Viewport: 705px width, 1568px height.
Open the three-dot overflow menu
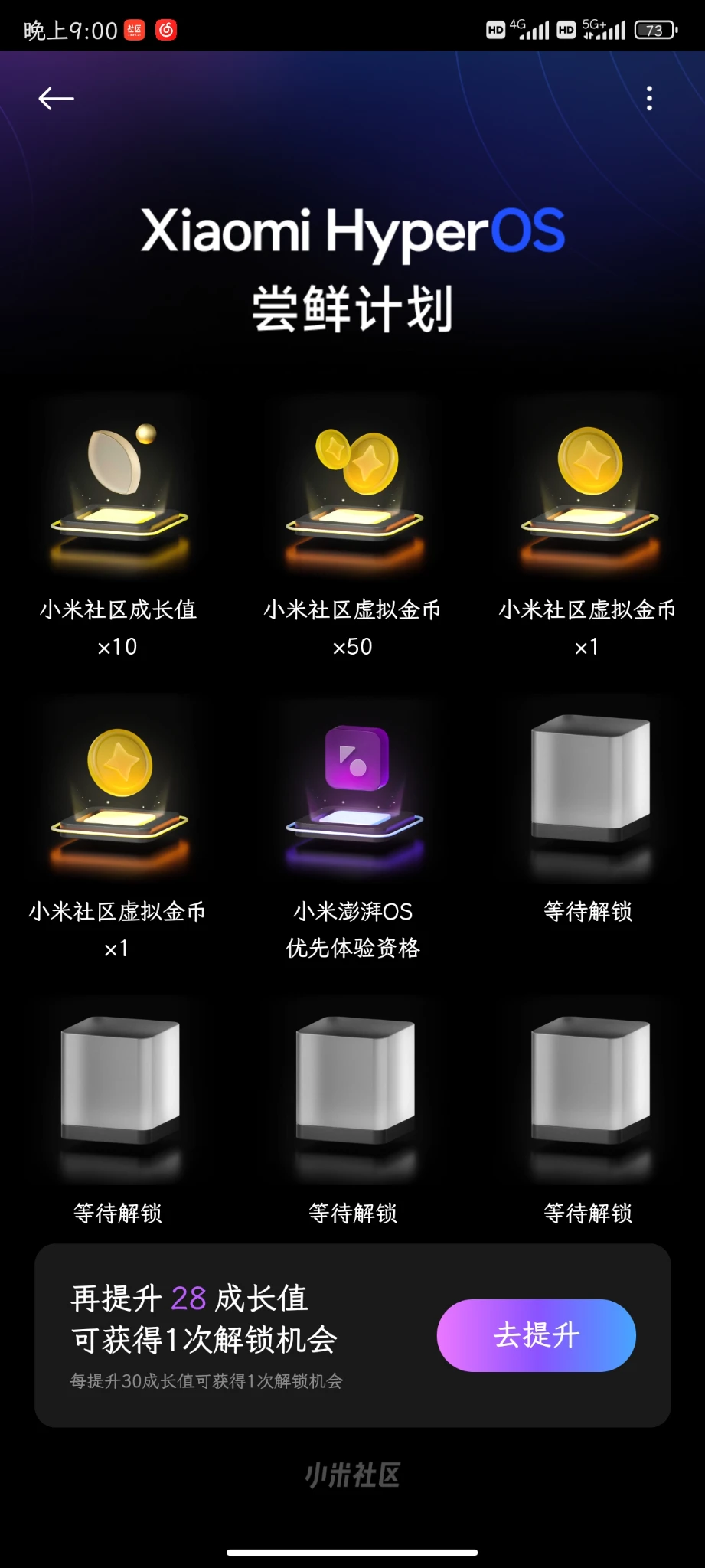[649, 99]
